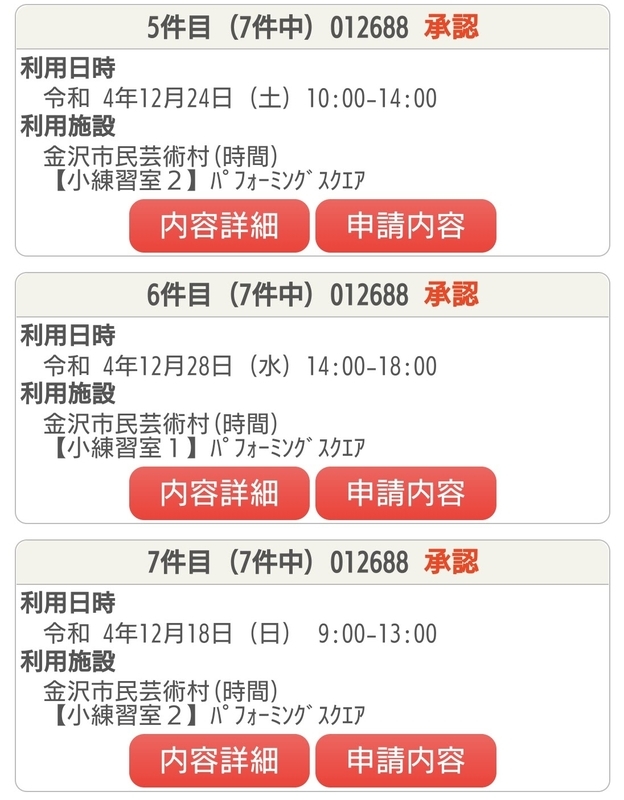The width and height of the screenshot is (624, 800).
Task: Show 申請内容 for the 6件目 reservation
Action: 405,493
